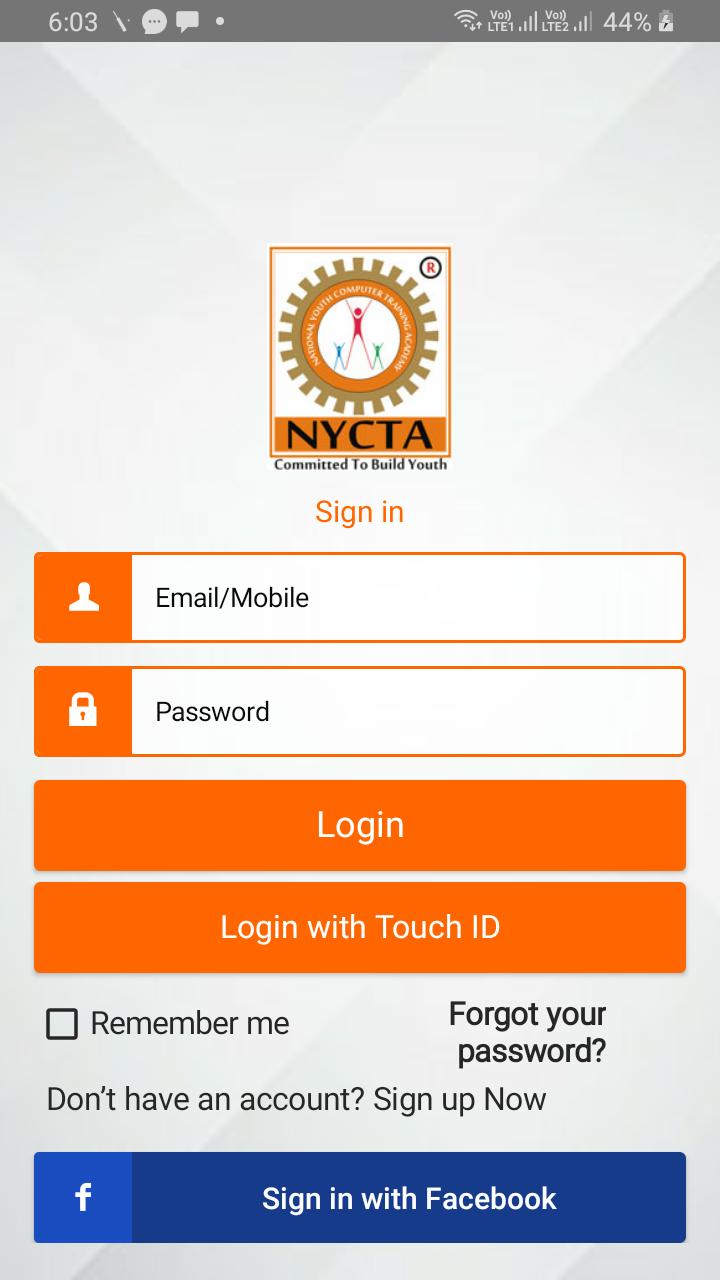The height and width of the screenshot is (1280, 720).
Task: Open Sign up Now link
Action: point(460,1099)
